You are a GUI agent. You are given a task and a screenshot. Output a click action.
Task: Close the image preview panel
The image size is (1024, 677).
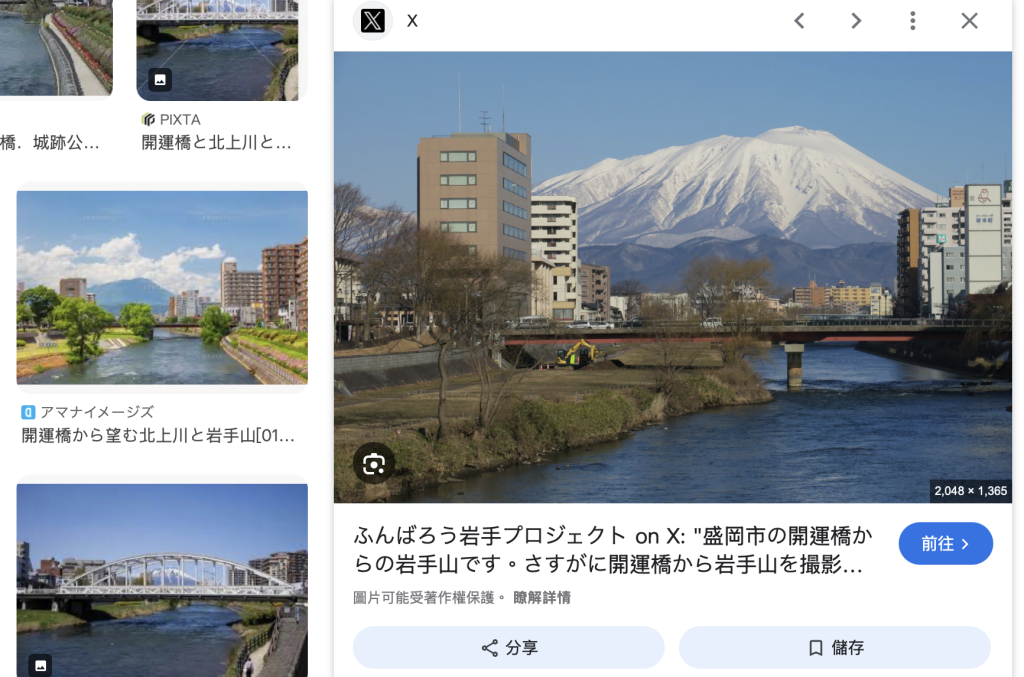[969, 21]
